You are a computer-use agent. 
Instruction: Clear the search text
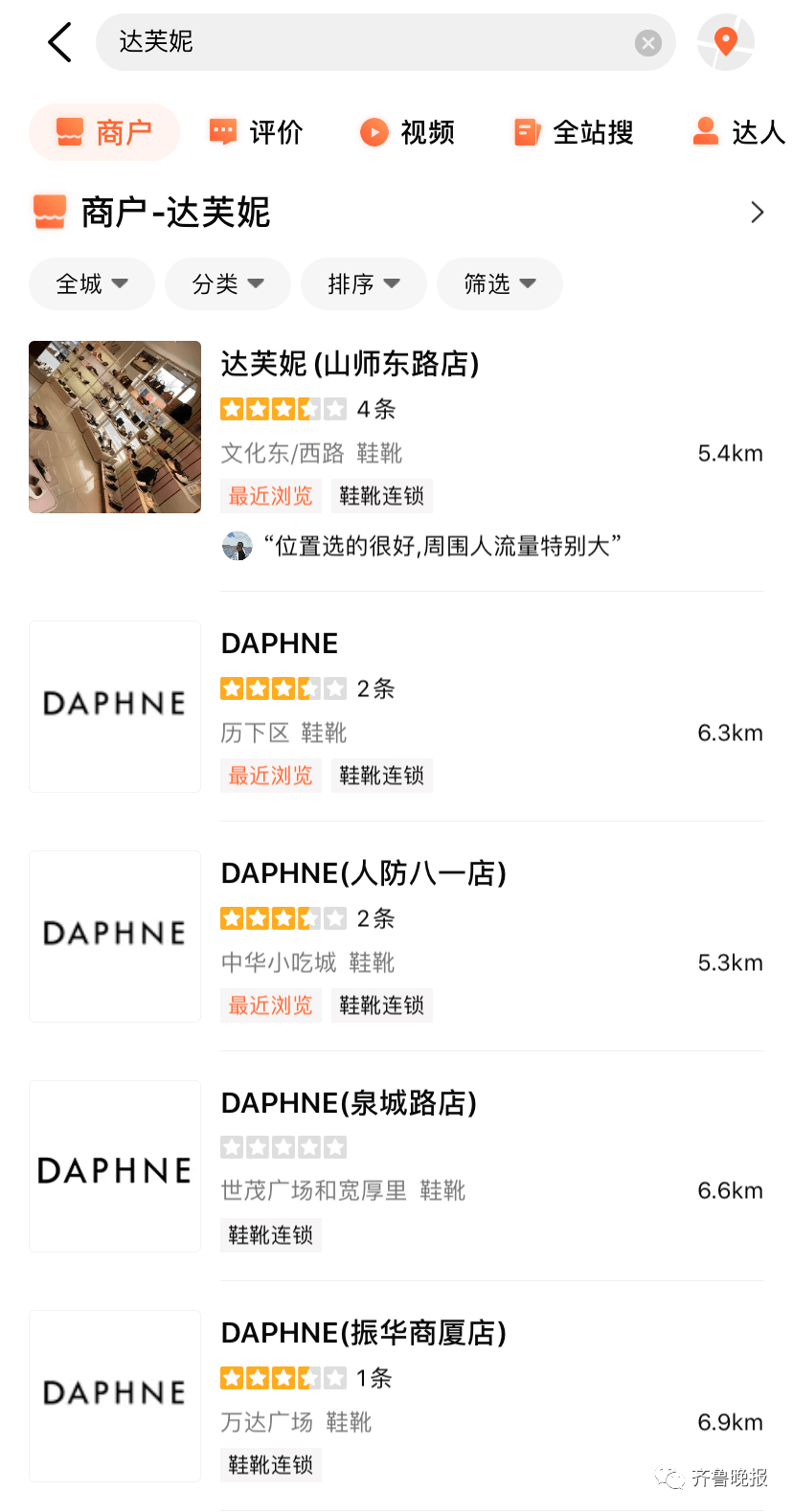648,42
